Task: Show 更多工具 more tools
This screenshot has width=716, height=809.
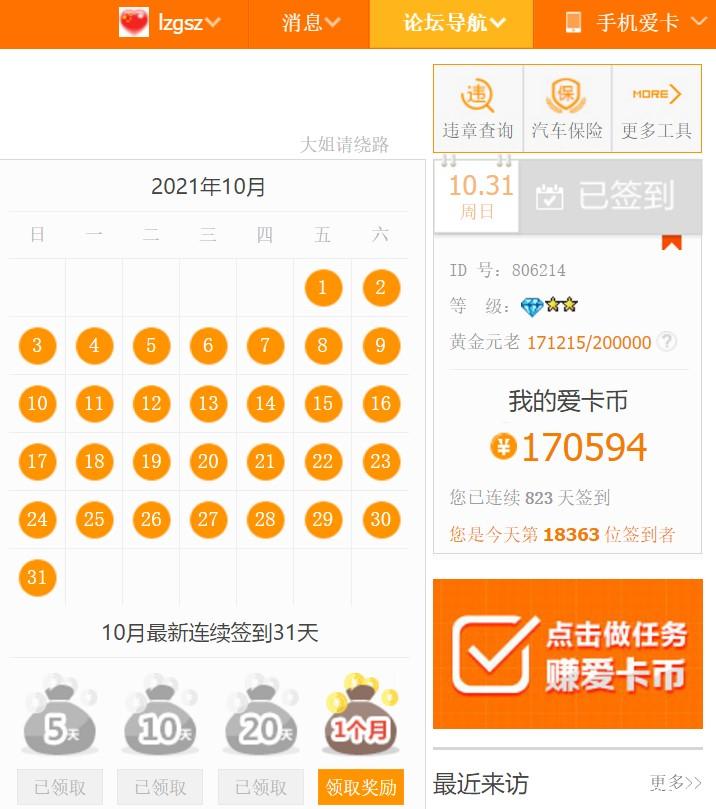Action: click(x=656, y=109)
